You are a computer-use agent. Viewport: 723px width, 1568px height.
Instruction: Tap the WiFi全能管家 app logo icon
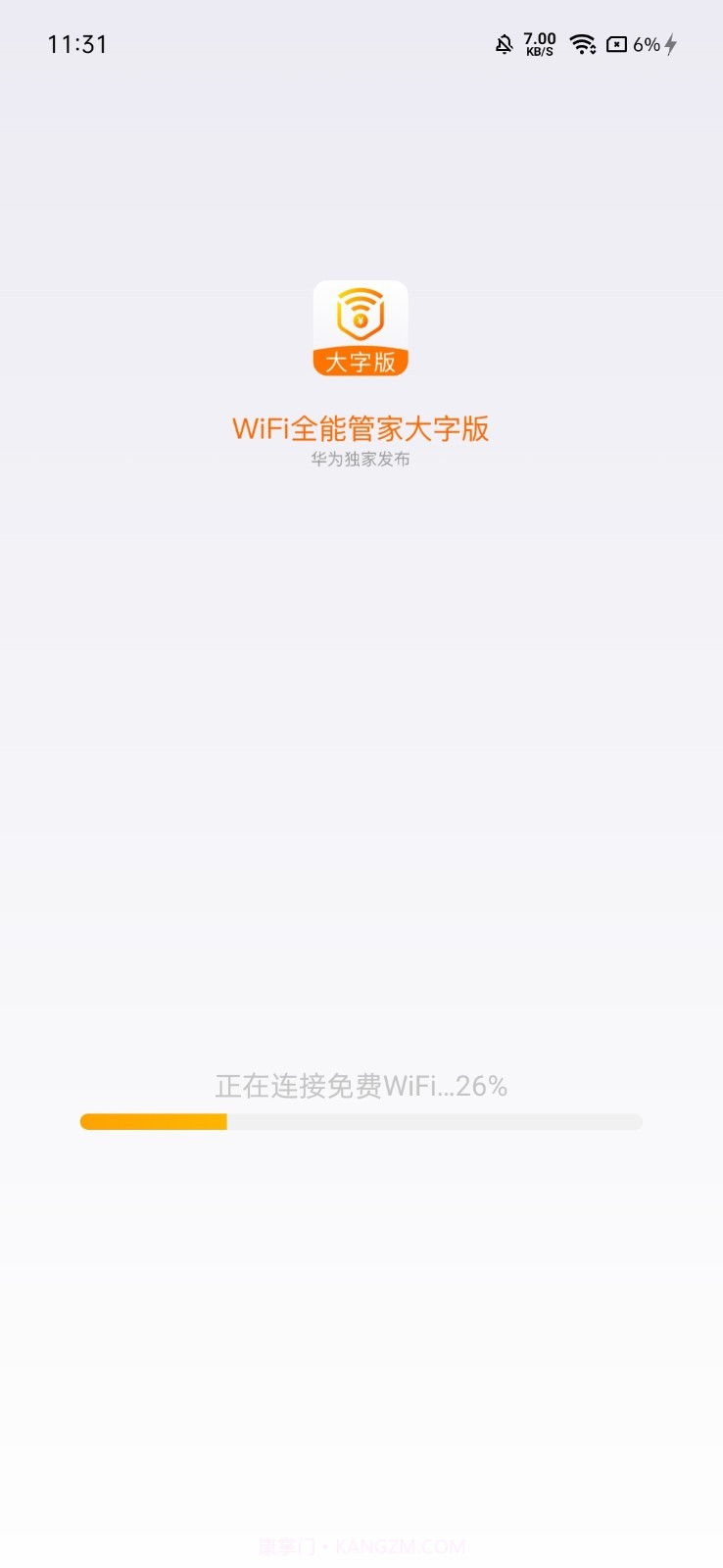pyautogui.click(x=361, y=328)
